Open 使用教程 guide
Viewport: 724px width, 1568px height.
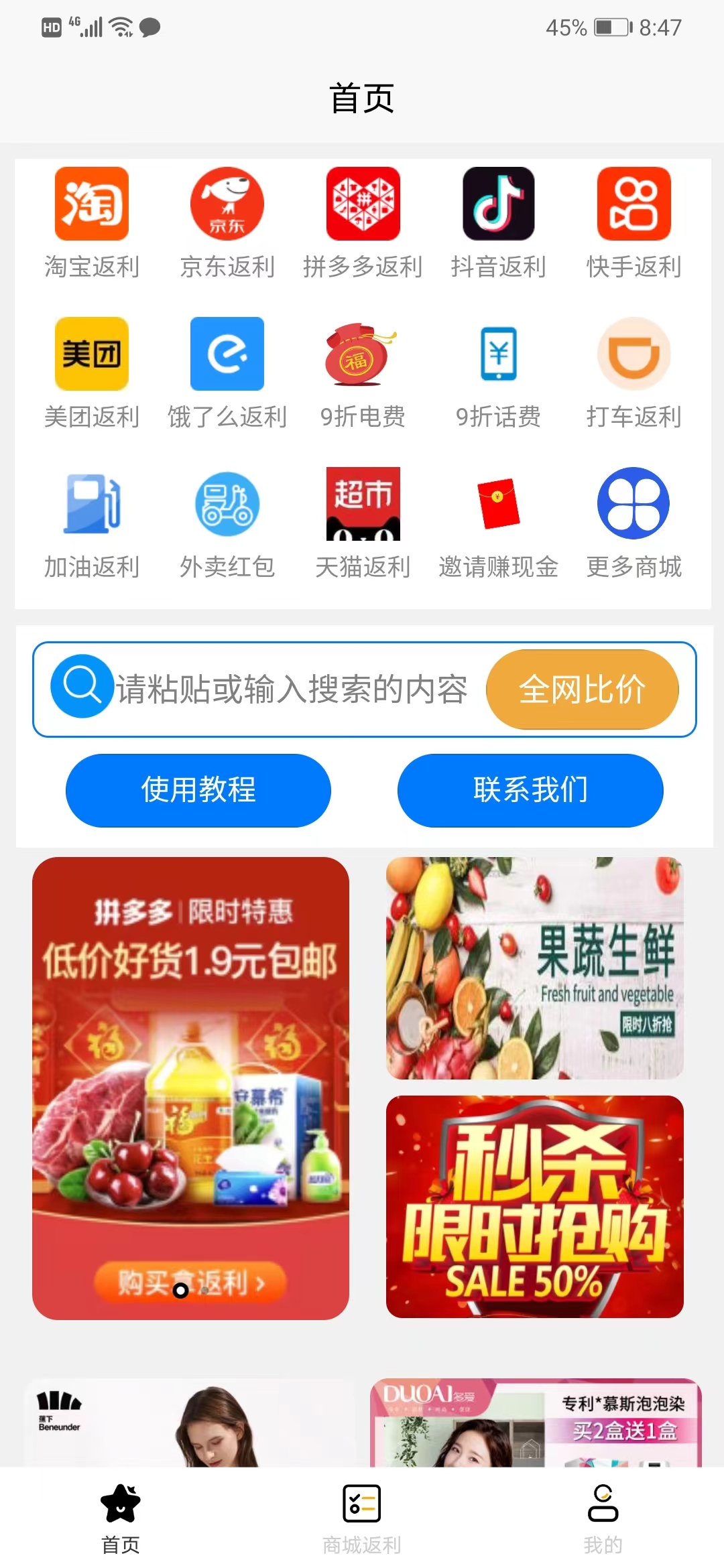tap(198, 791)
